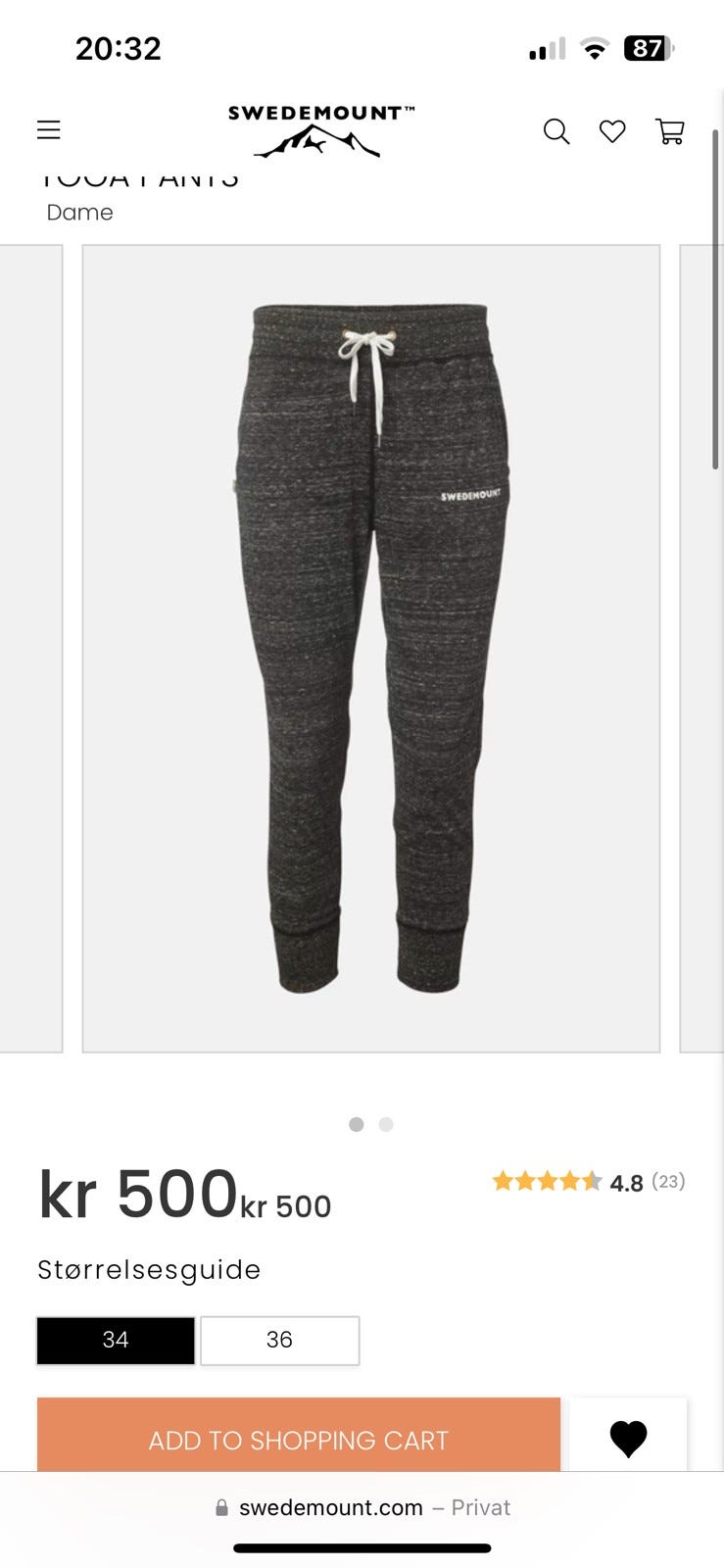Screen dimensions: 724x1568
Task: Open the search magnifier
Action: pyautogui.click(x=556, y=131)
